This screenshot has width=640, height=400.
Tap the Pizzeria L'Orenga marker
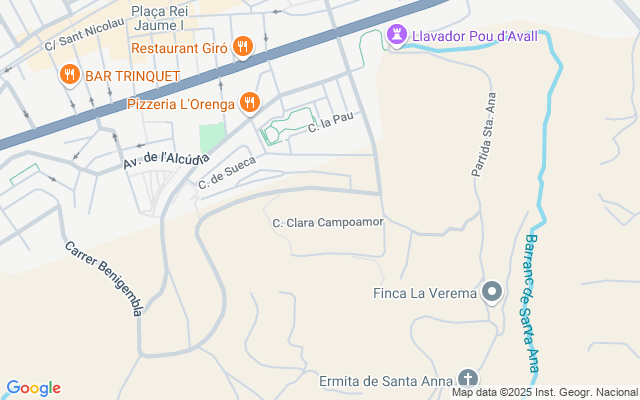pos(249,102)
